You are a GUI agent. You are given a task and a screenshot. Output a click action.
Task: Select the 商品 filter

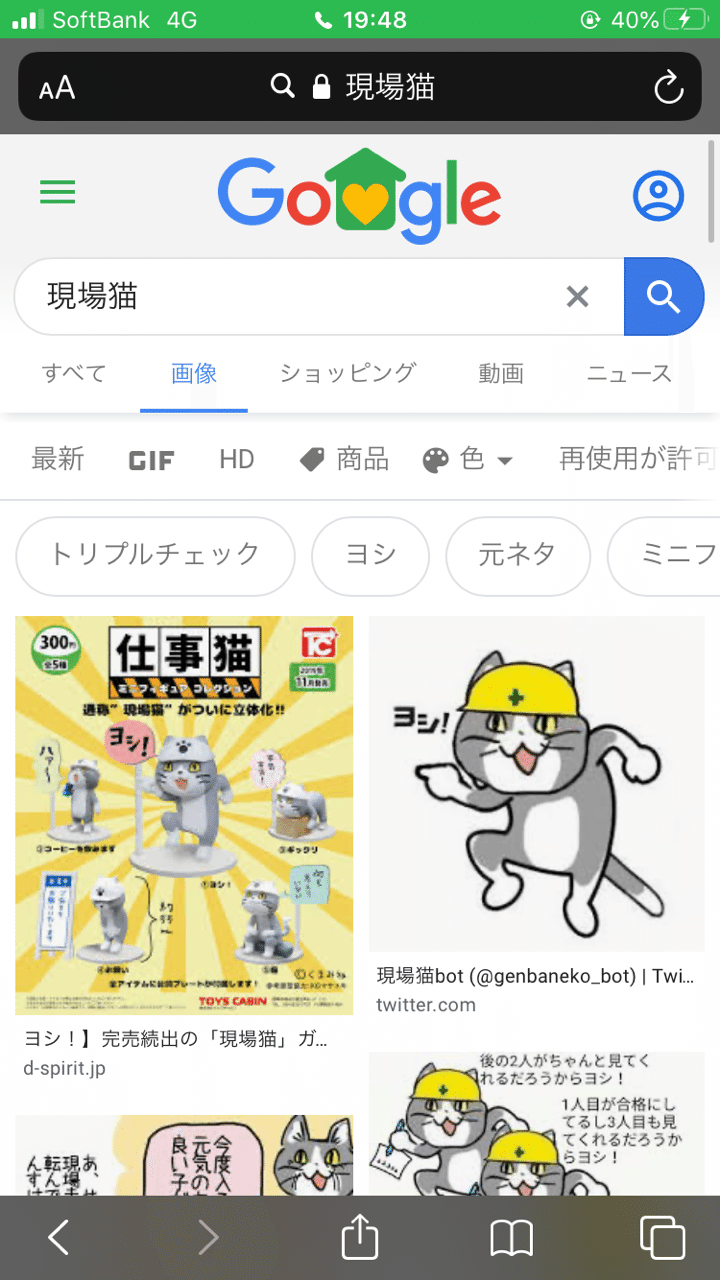tap(344, 460)
